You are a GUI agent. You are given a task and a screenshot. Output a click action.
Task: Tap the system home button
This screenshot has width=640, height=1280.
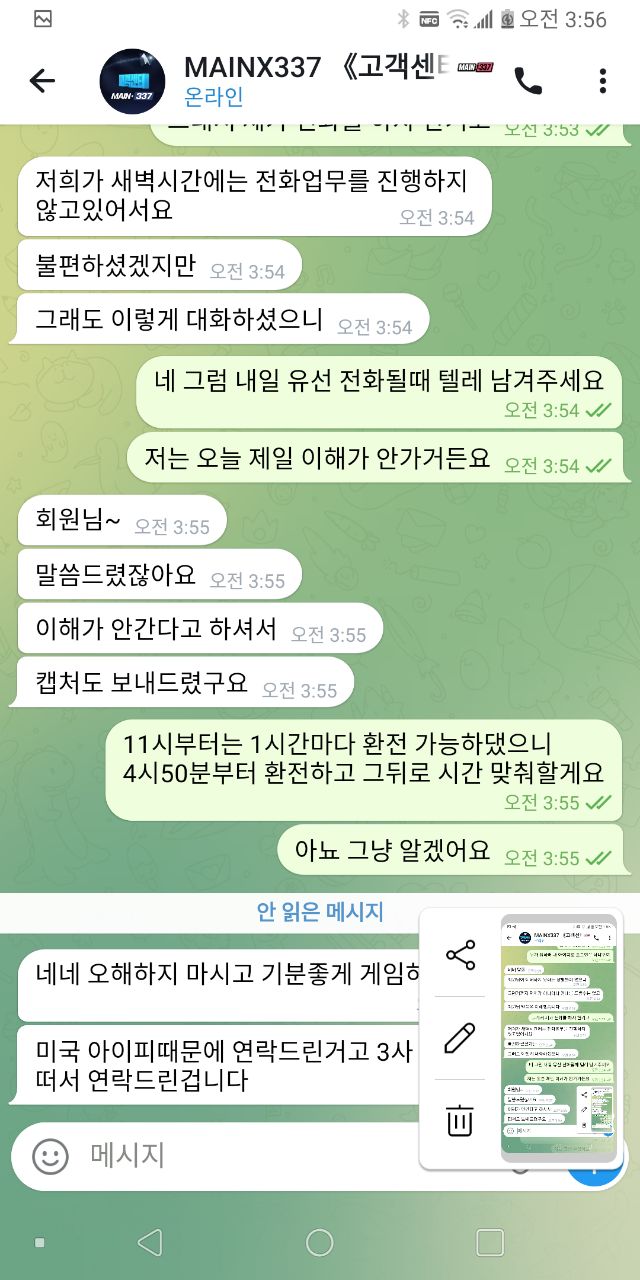click(320, 1242)
